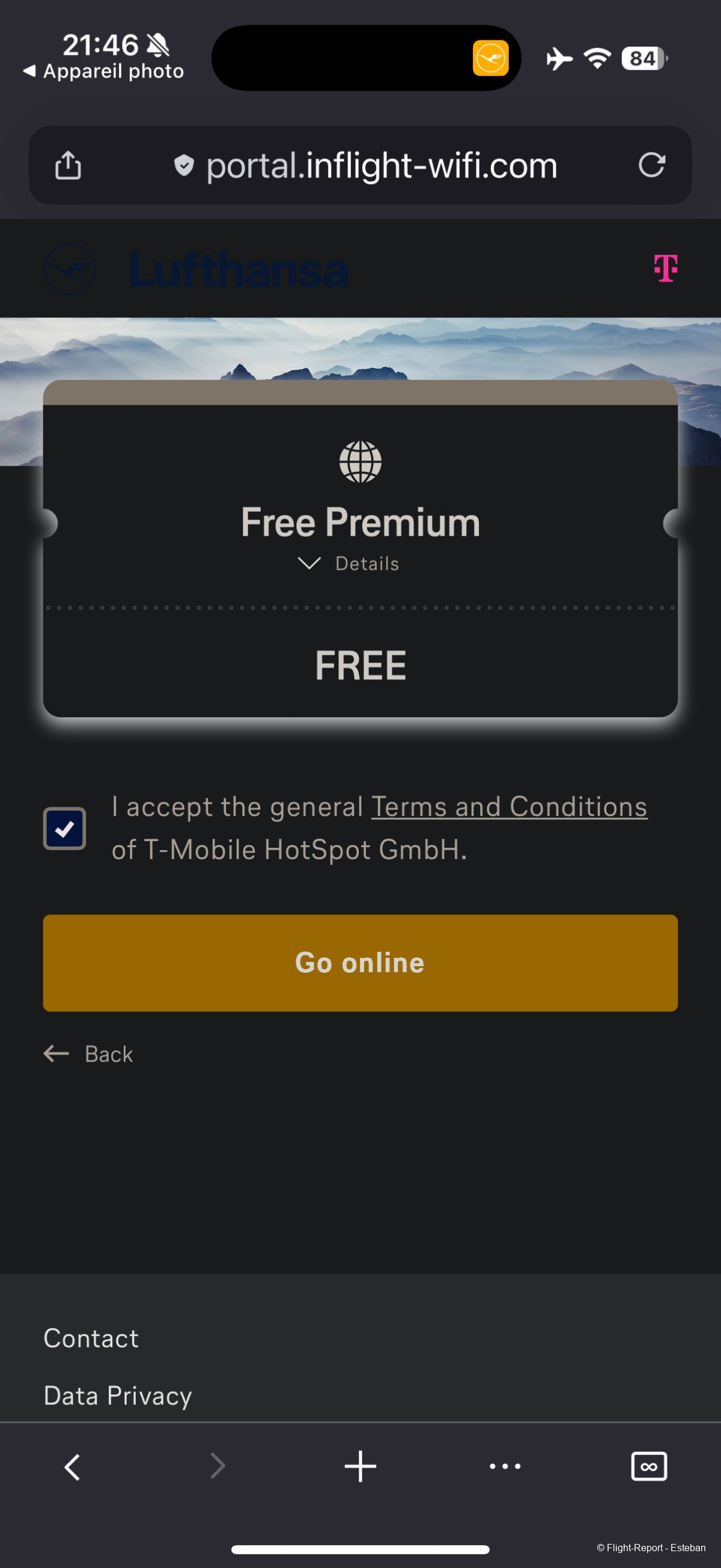Tap the portal.inflight-wifi.com address field

381,165
